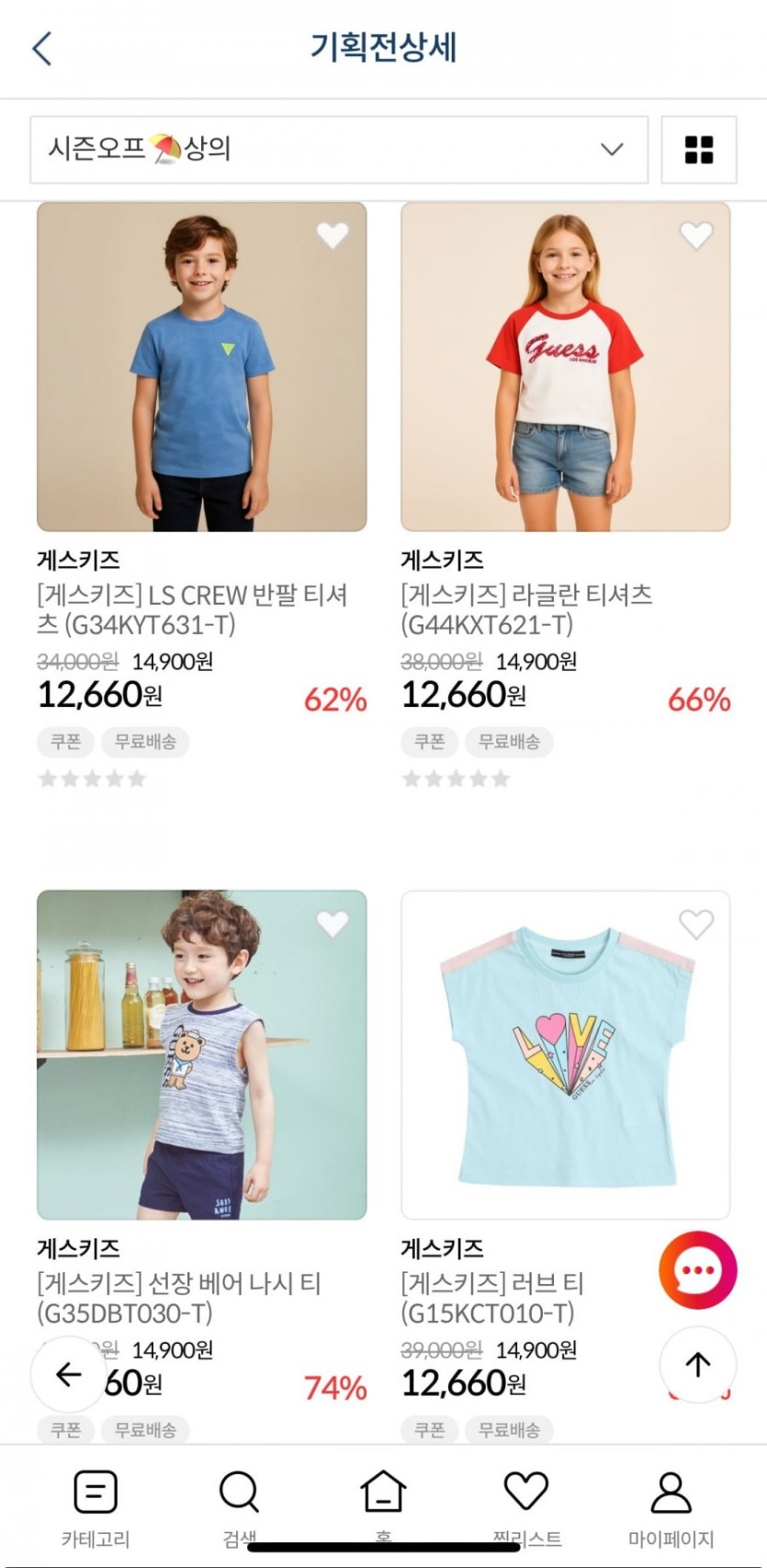The image size is (767, 1568).
Task: Open 라글란 티셔츠 product
Action: (565, 367)
